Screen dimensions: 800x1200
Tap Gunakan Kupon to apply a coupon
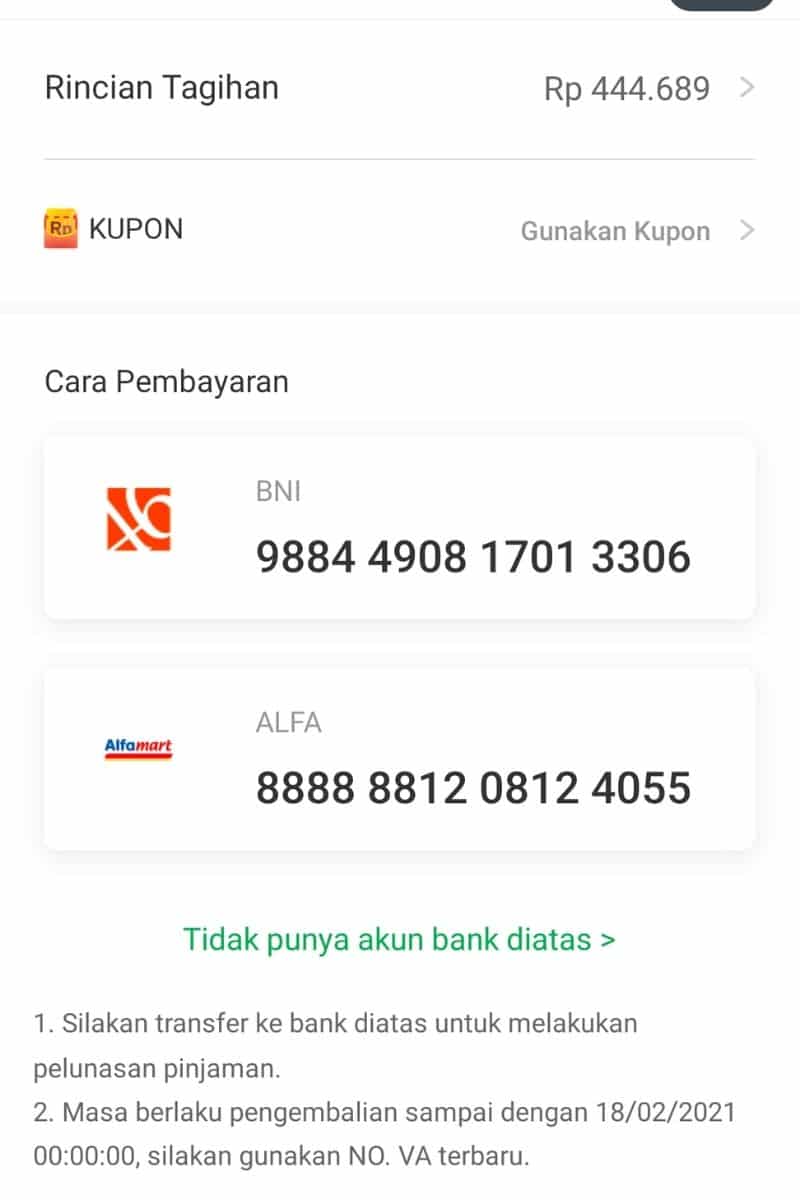(x=615, y=231)
